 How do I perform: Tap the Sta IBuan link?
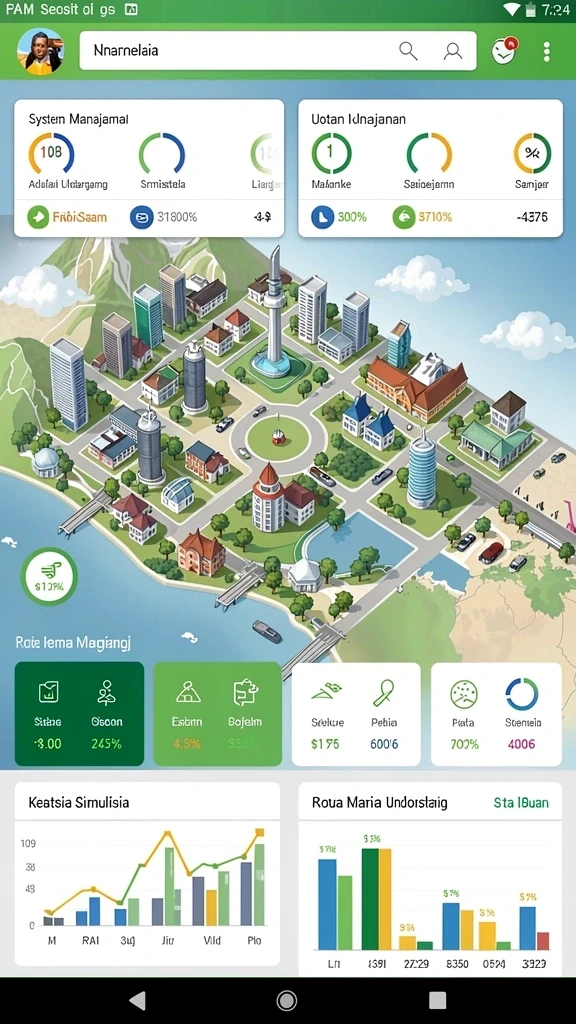[520, 803]
